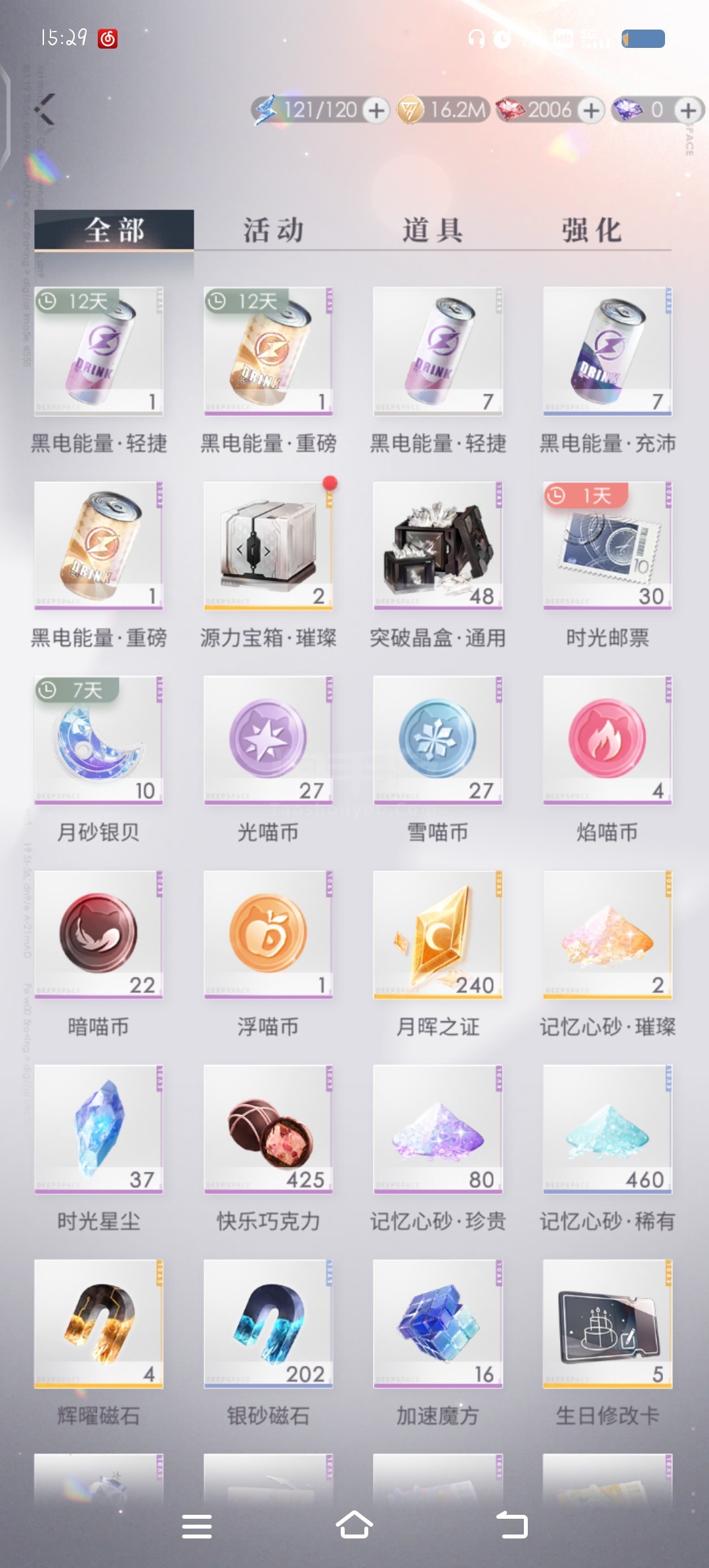Go to the system home screen

pos(354,1525)
